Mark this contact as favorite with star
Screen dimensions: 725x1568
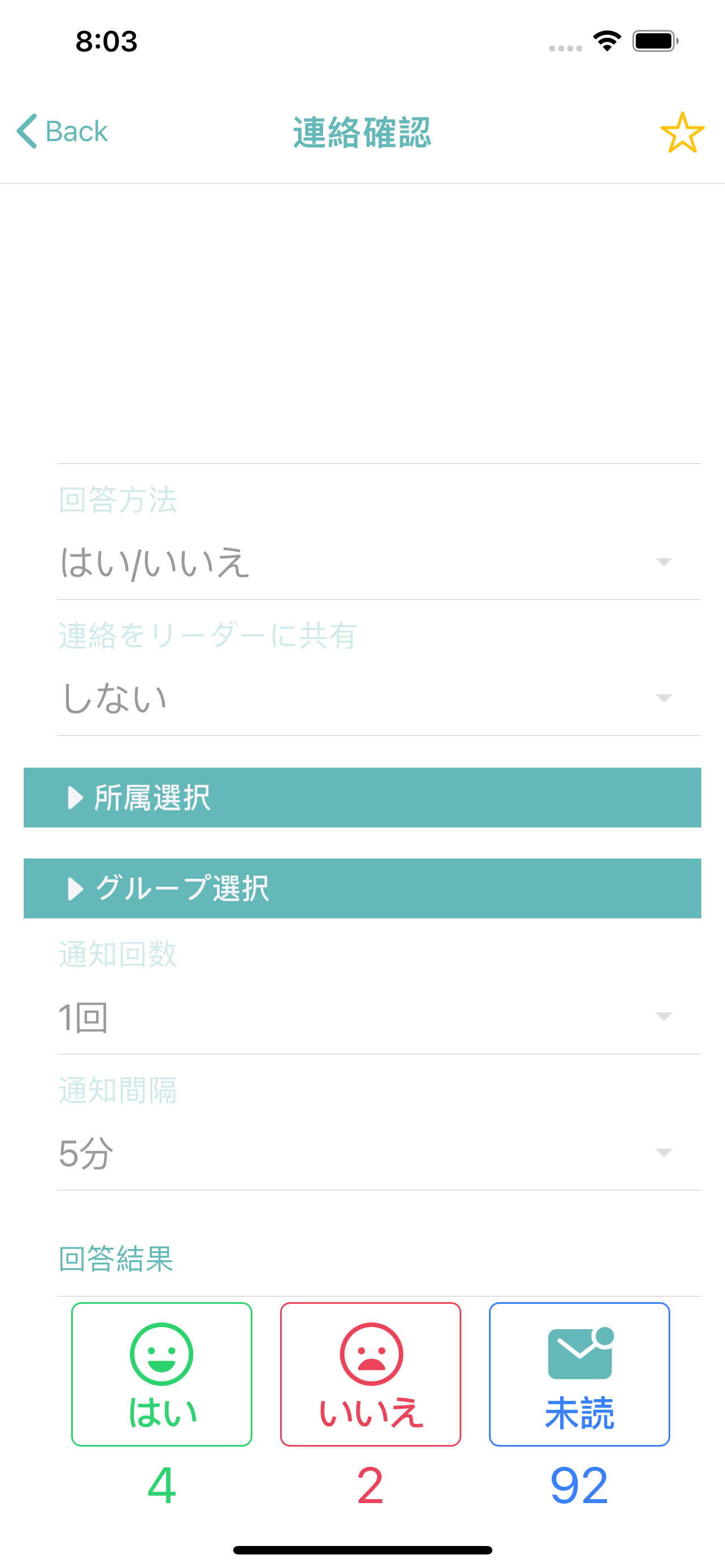[x=682, y=132]
